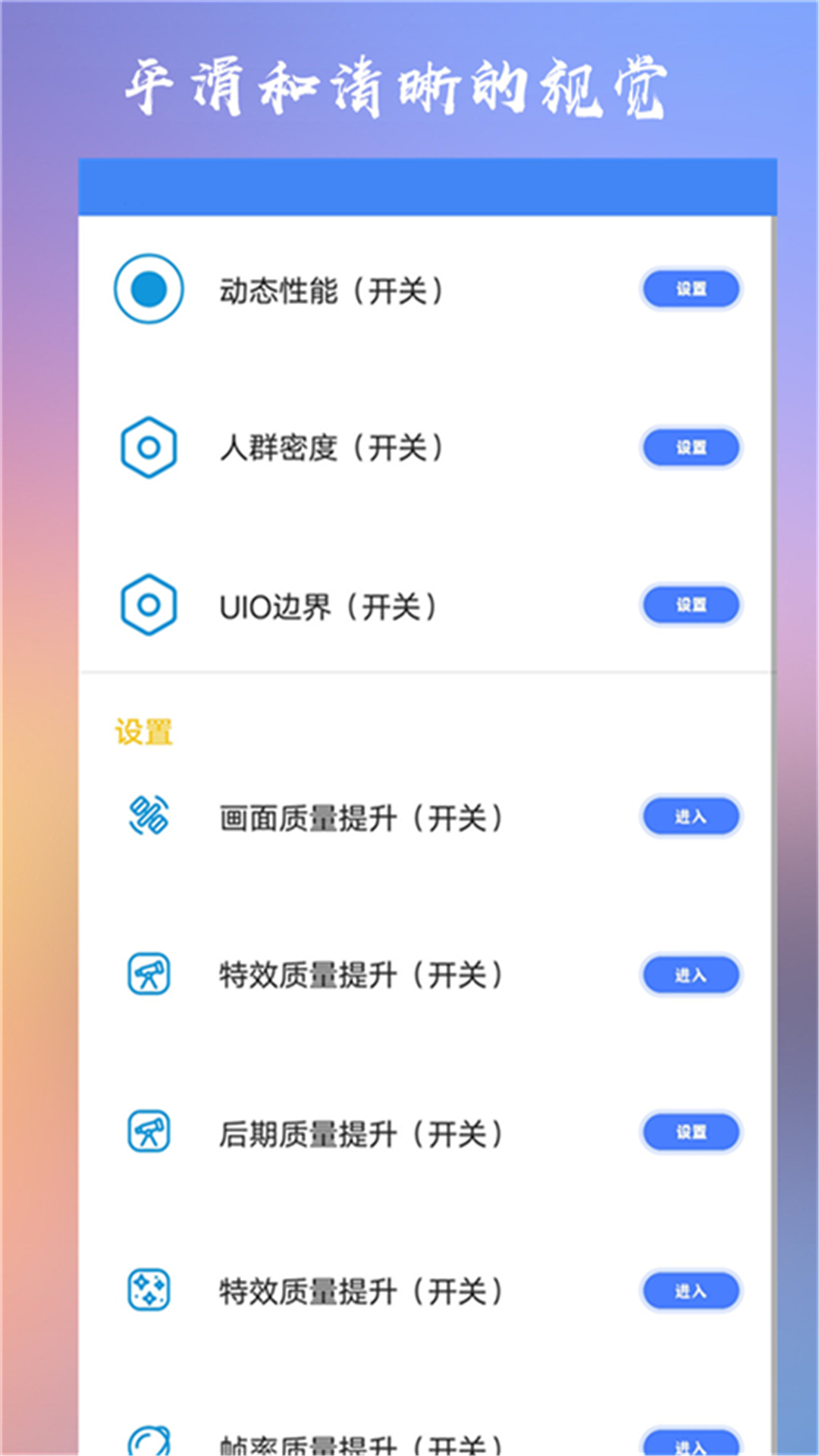Open 设置 beside 后期质量提升
The image size is (819, 1456).
click(x=691, y=1132)
